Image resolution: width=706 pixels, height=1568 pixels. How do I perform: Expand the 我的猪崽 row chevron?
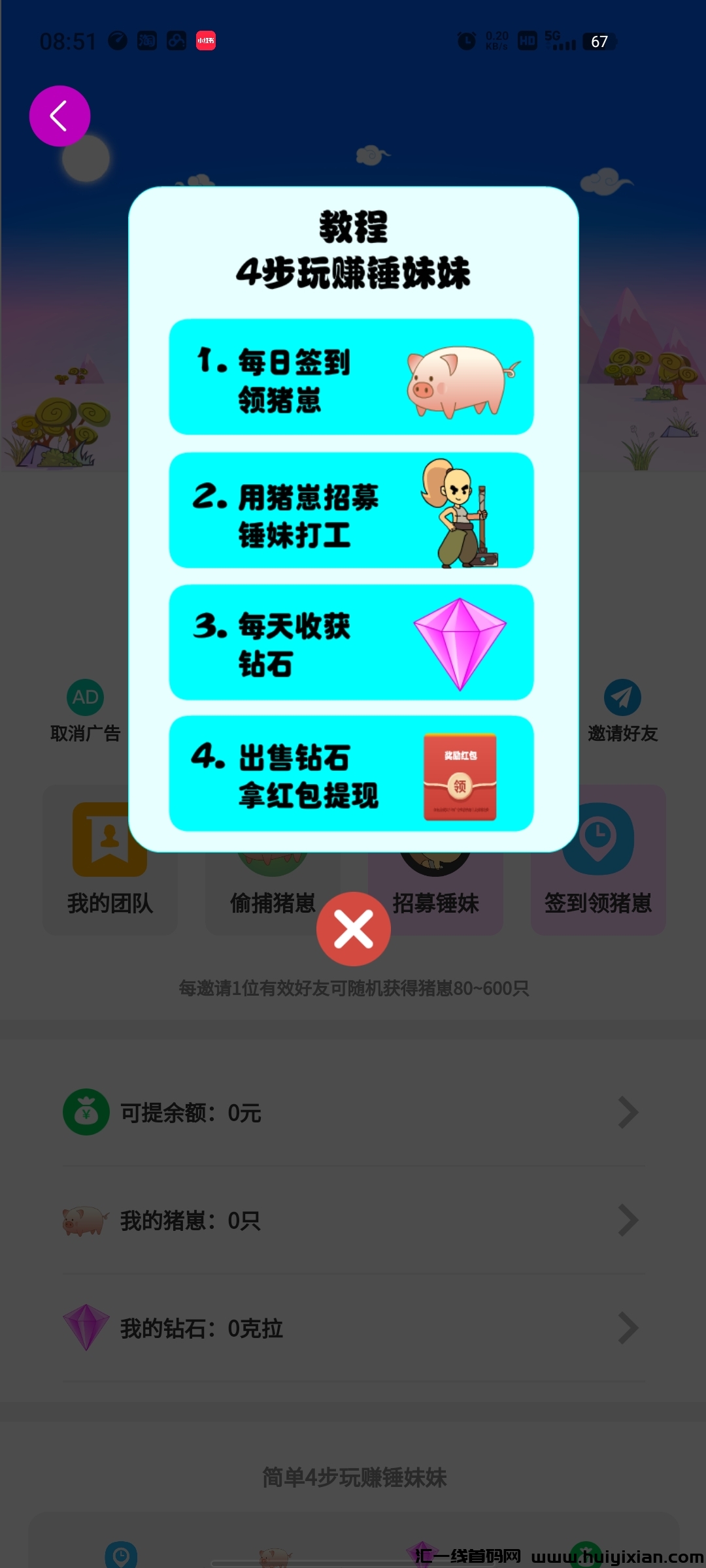626,1220
